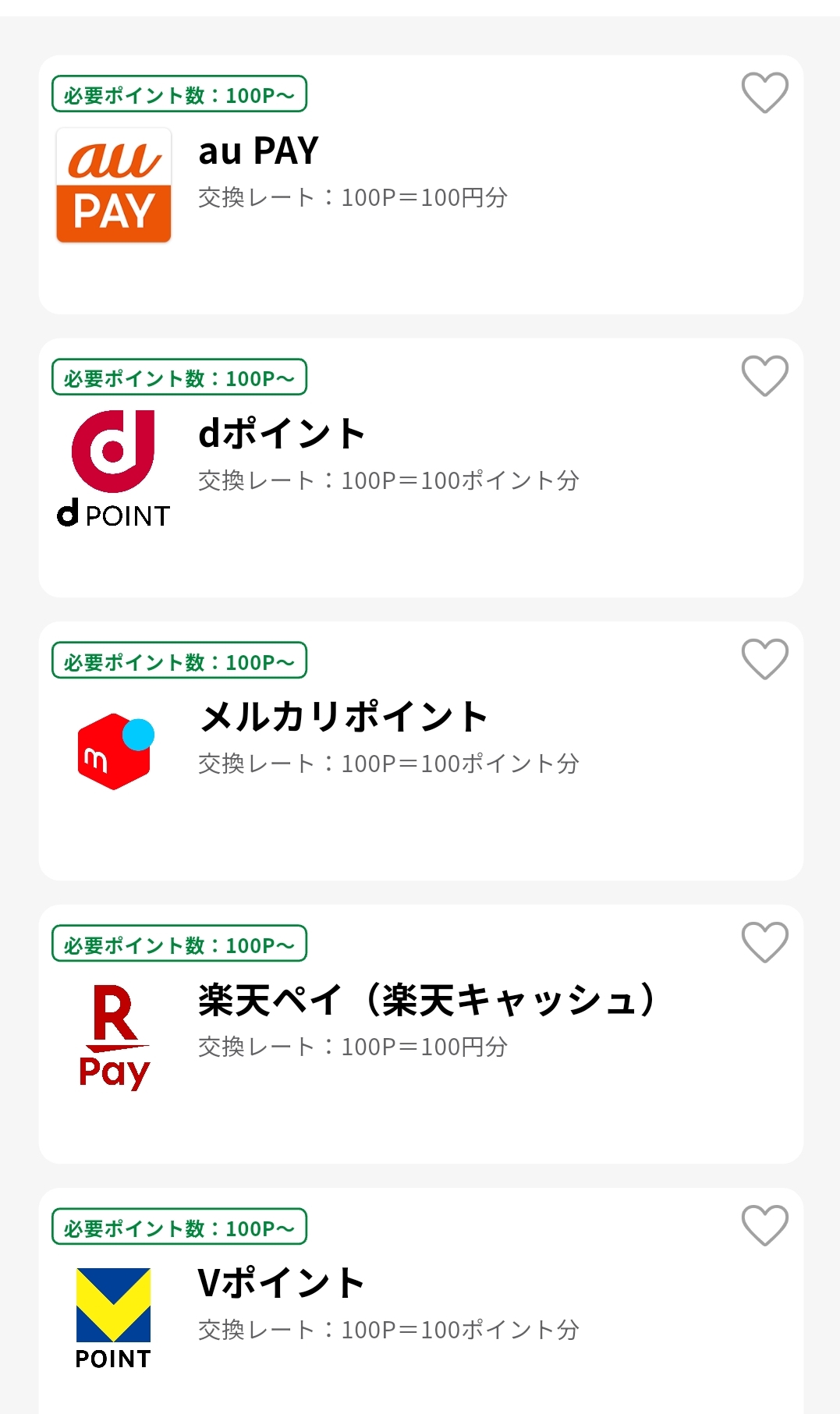The height and width of the screenshot is (1414, 840).
Task: Favorite au PAY with the heart icon
Action: click(x=764, y=93)
